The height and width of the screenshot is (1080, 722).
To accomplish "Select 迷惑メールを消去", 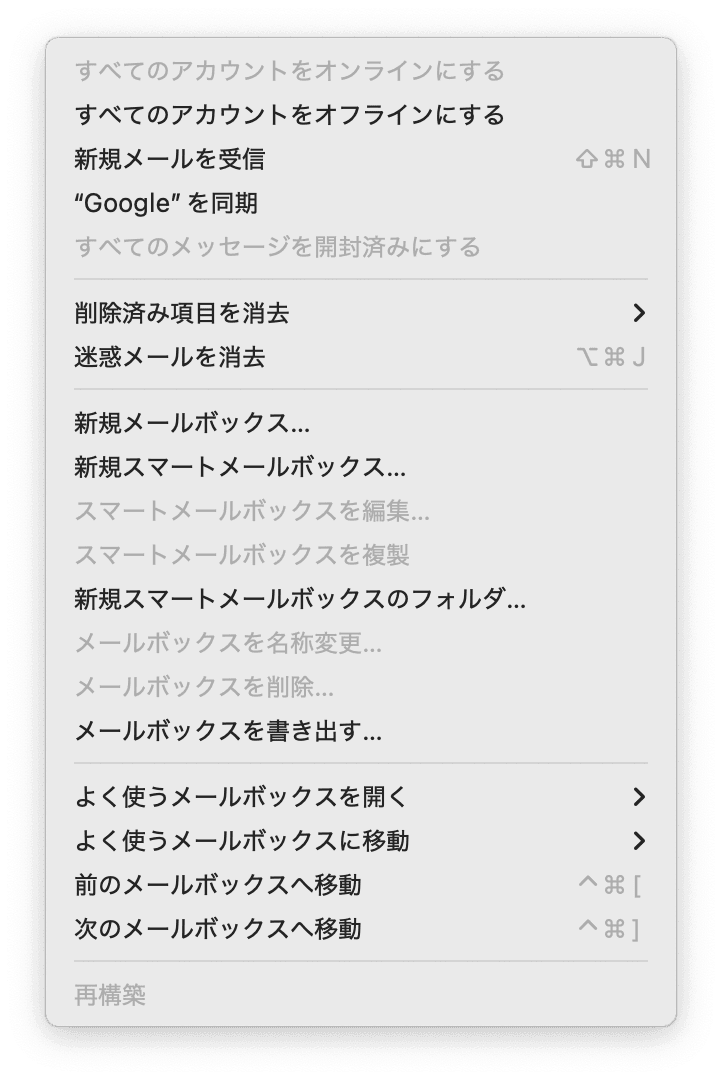I will coord(170,357).
